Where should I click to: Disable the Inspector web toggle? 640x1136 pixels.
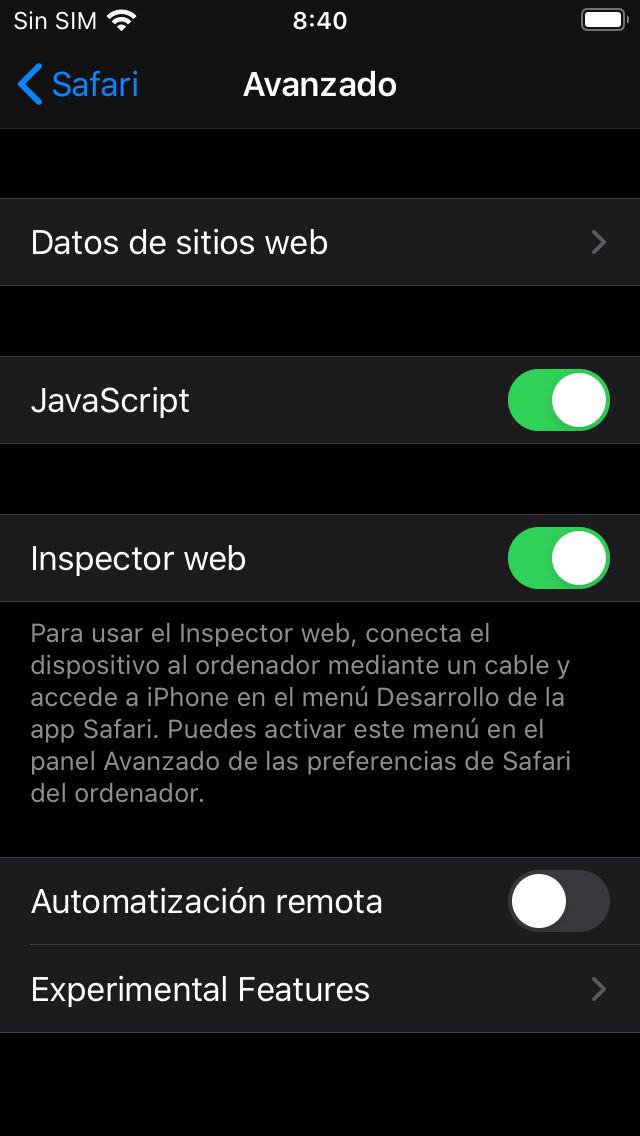point(558,558)
